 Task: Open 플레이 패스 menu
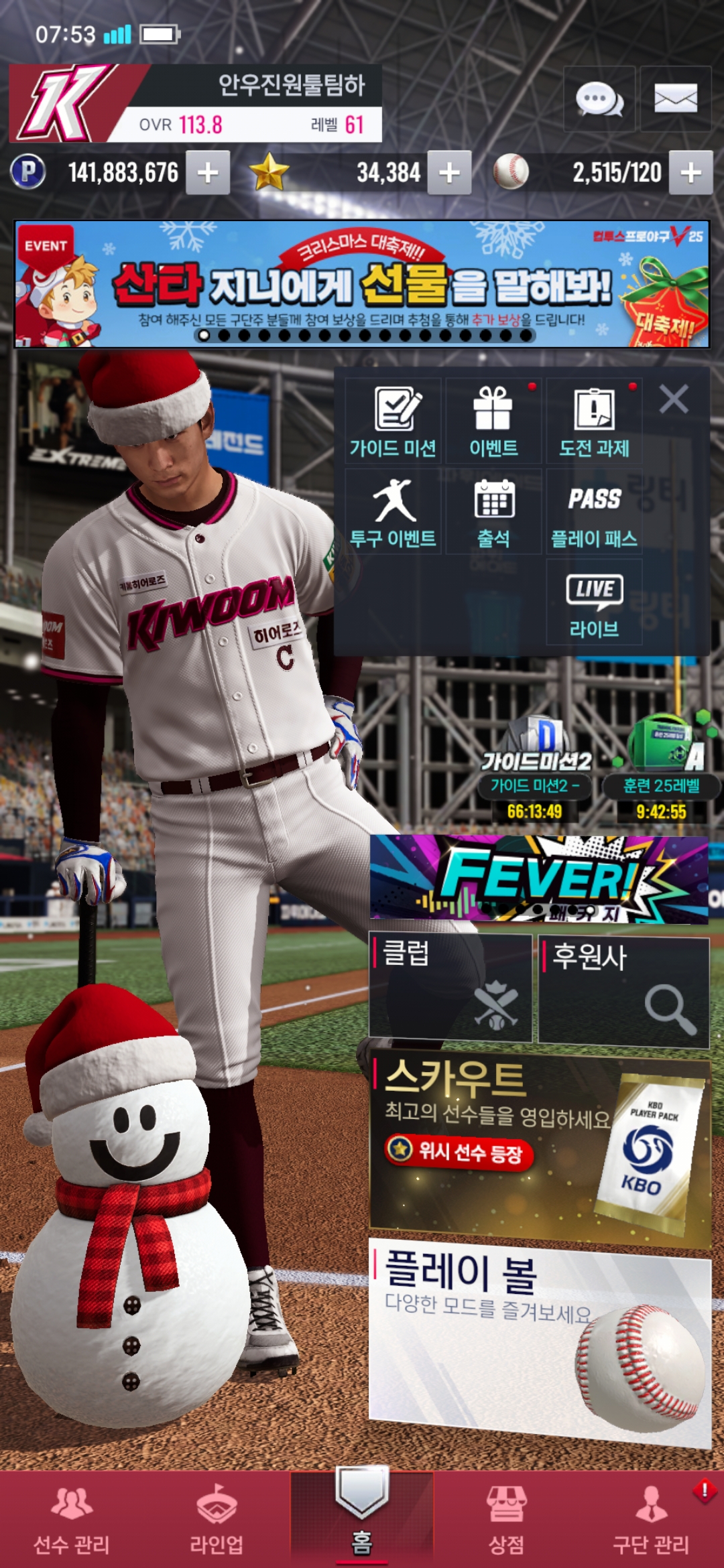594,512
